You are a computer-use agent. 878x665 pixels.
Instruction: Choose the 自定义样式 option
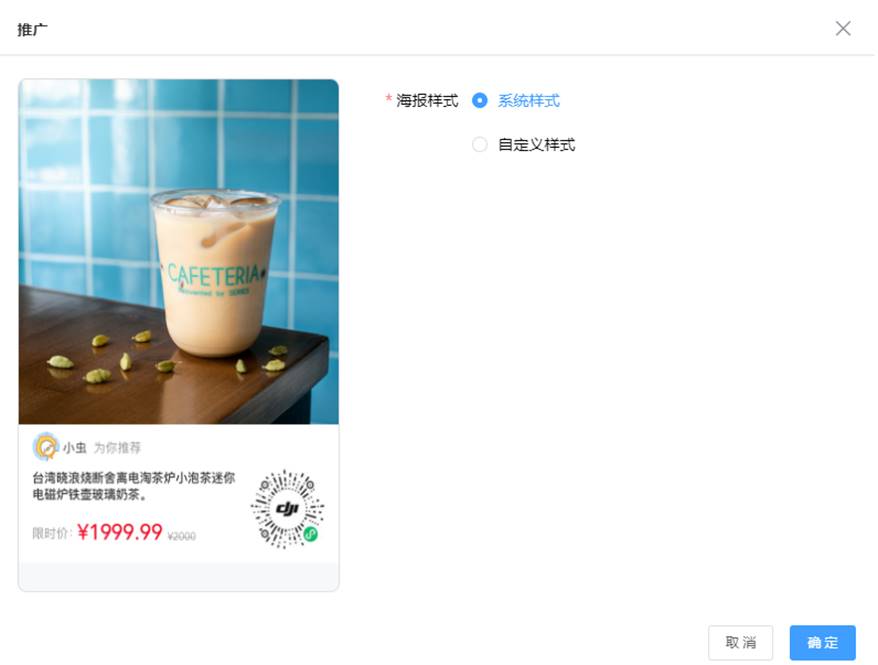(480, 145)
